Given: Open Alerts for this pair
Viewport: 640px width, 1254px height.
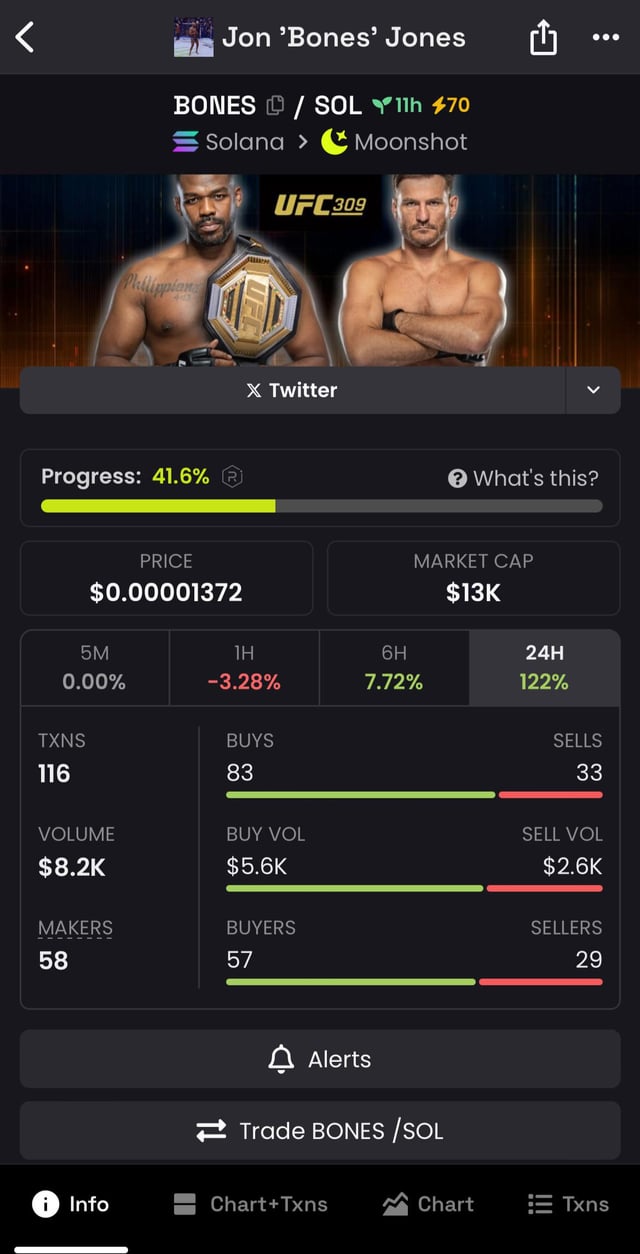Looking at the screenshot, I should (320, 1059).
